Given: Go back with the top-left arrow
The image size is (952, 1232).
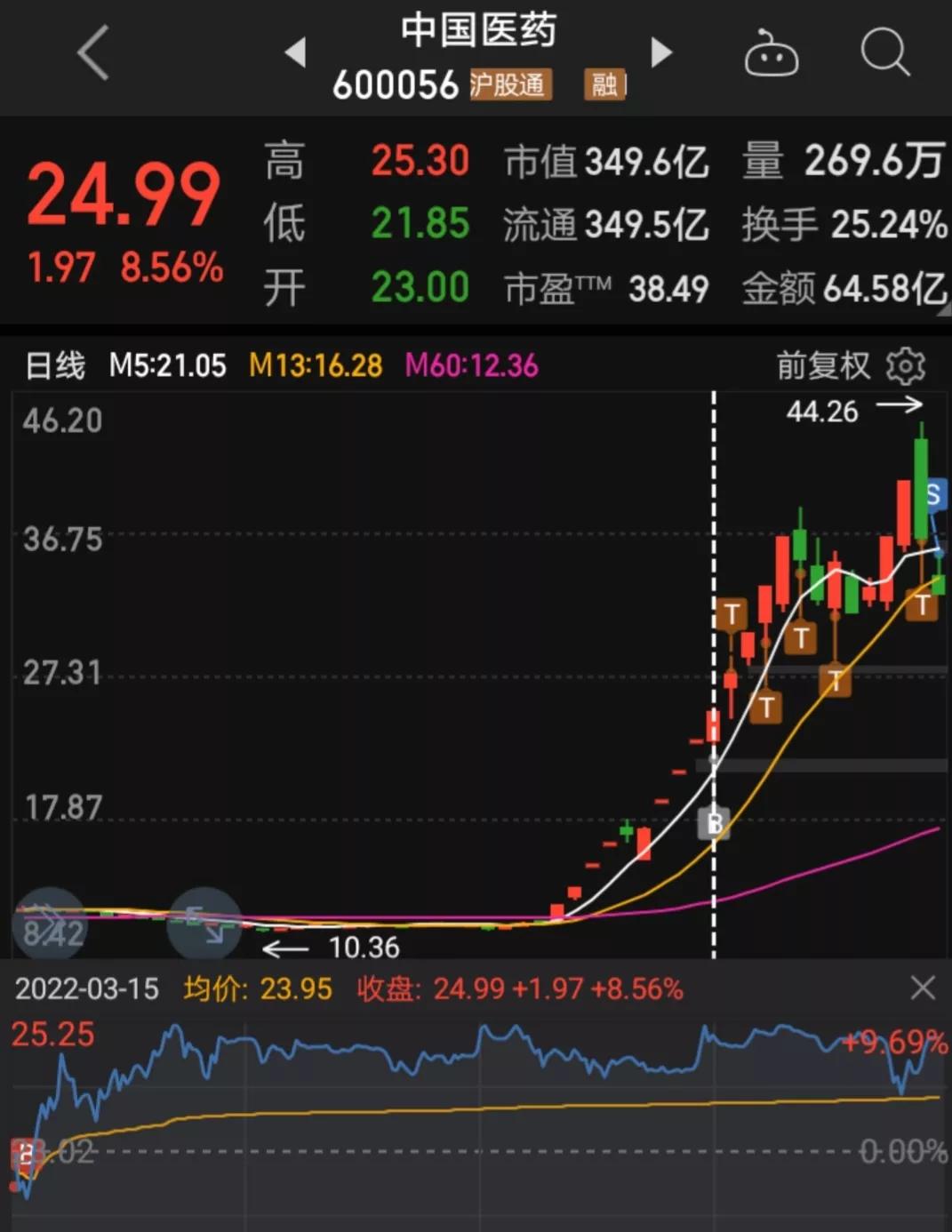Looking at the screenshot, I should click(93, 53).
